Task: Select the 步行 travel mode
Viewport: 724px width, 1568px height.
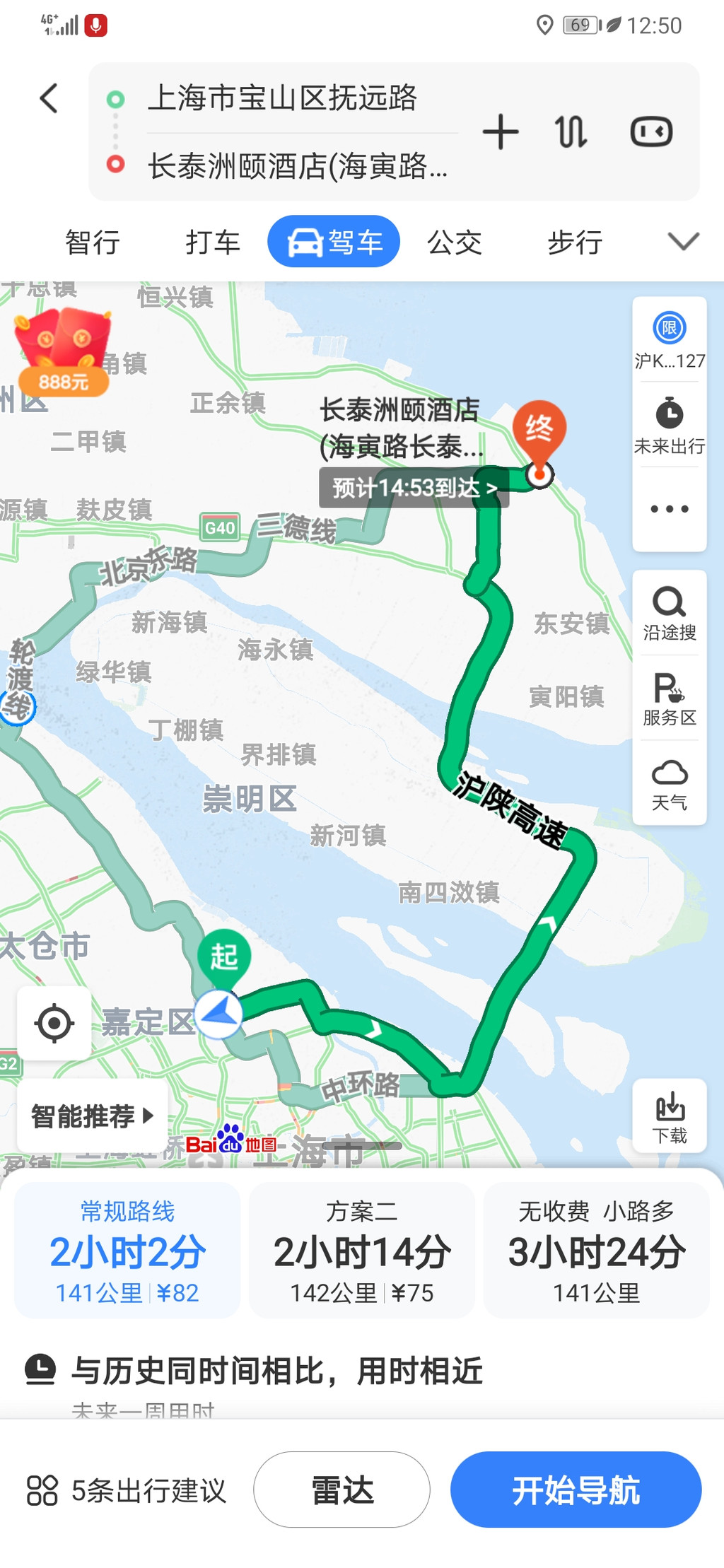Action: pyautogui.click(x=575, y=242)
